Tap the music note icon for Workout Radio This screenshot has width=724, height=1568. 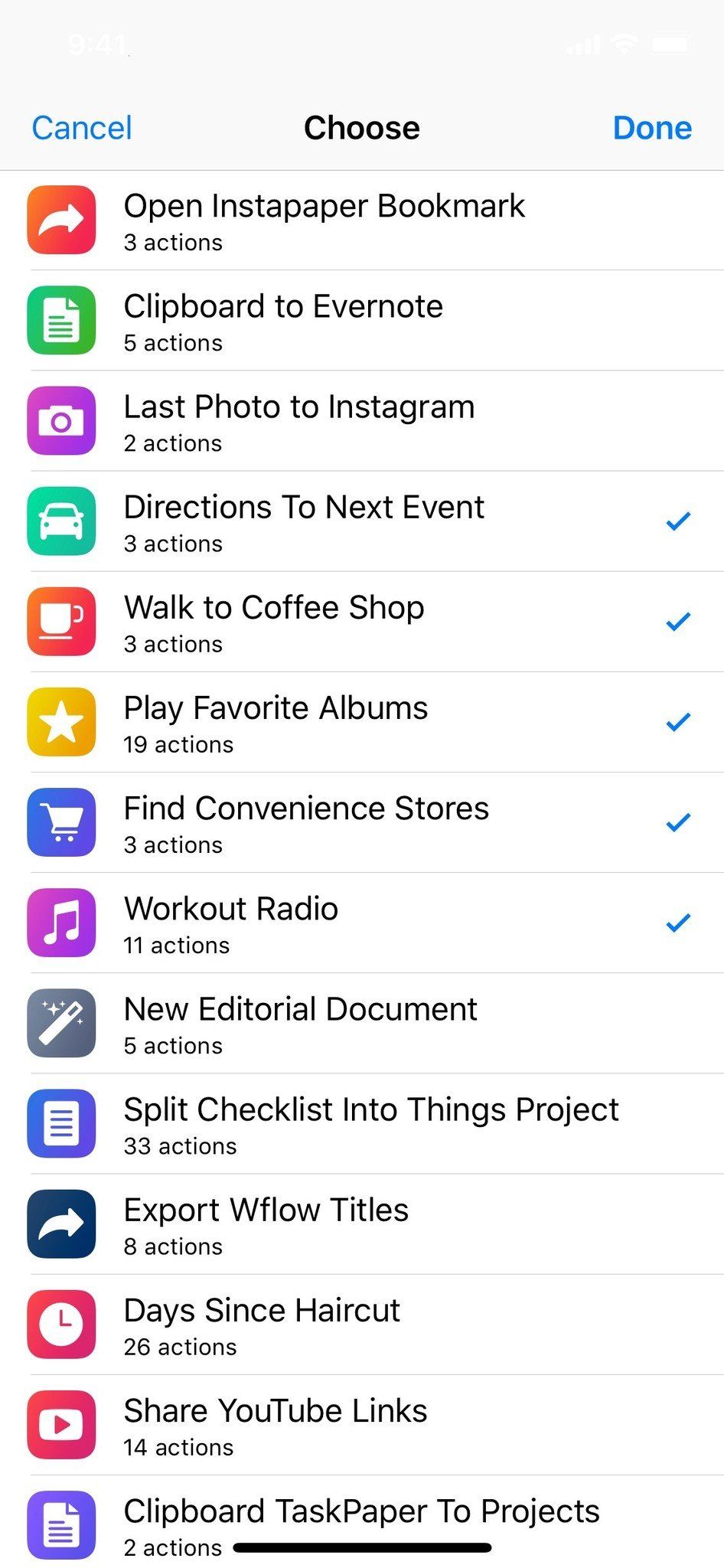click(61, 923)
